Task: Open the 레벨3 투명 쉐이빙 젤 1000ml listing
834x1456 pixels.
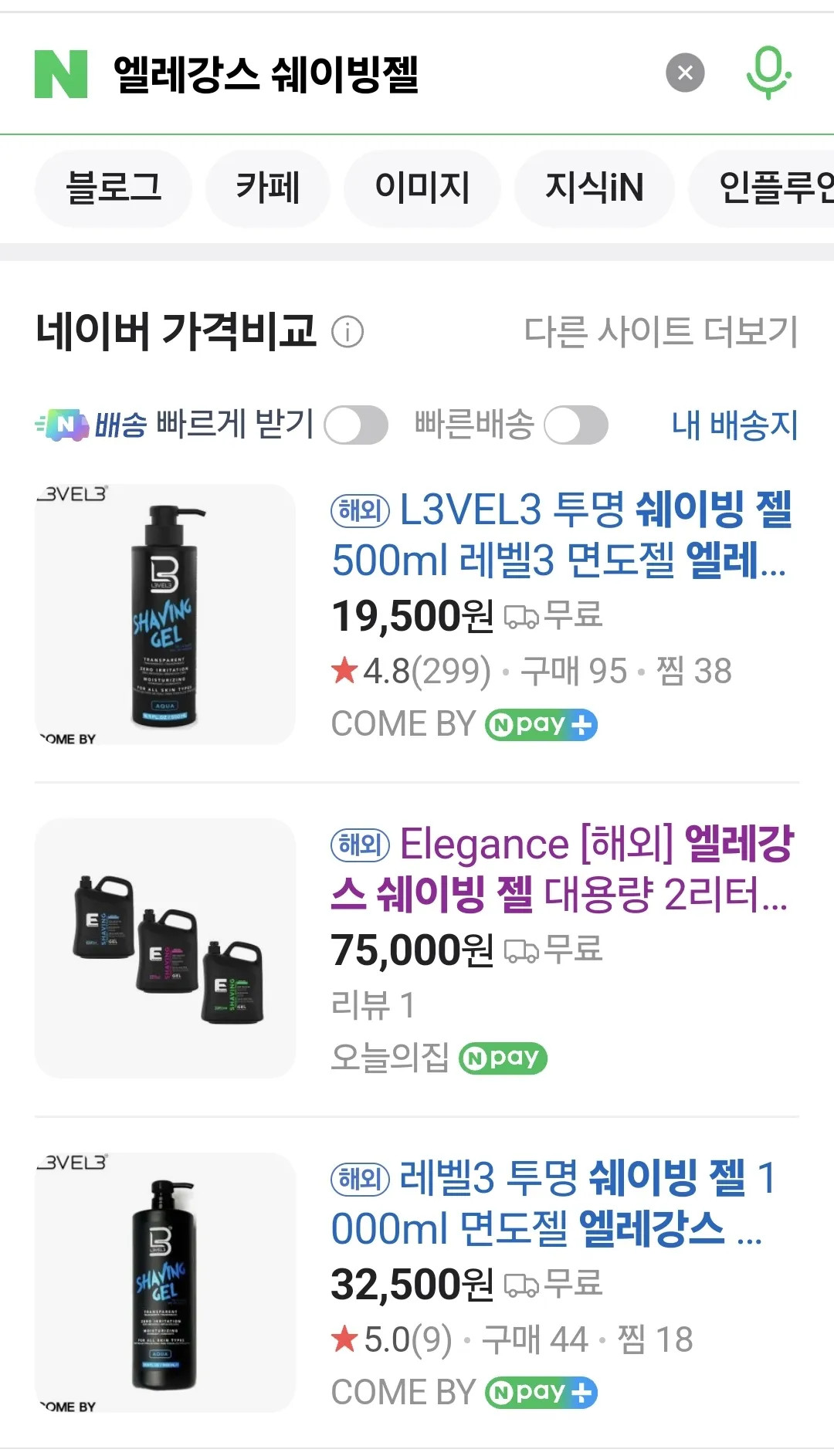Action: coord(553,1204)
